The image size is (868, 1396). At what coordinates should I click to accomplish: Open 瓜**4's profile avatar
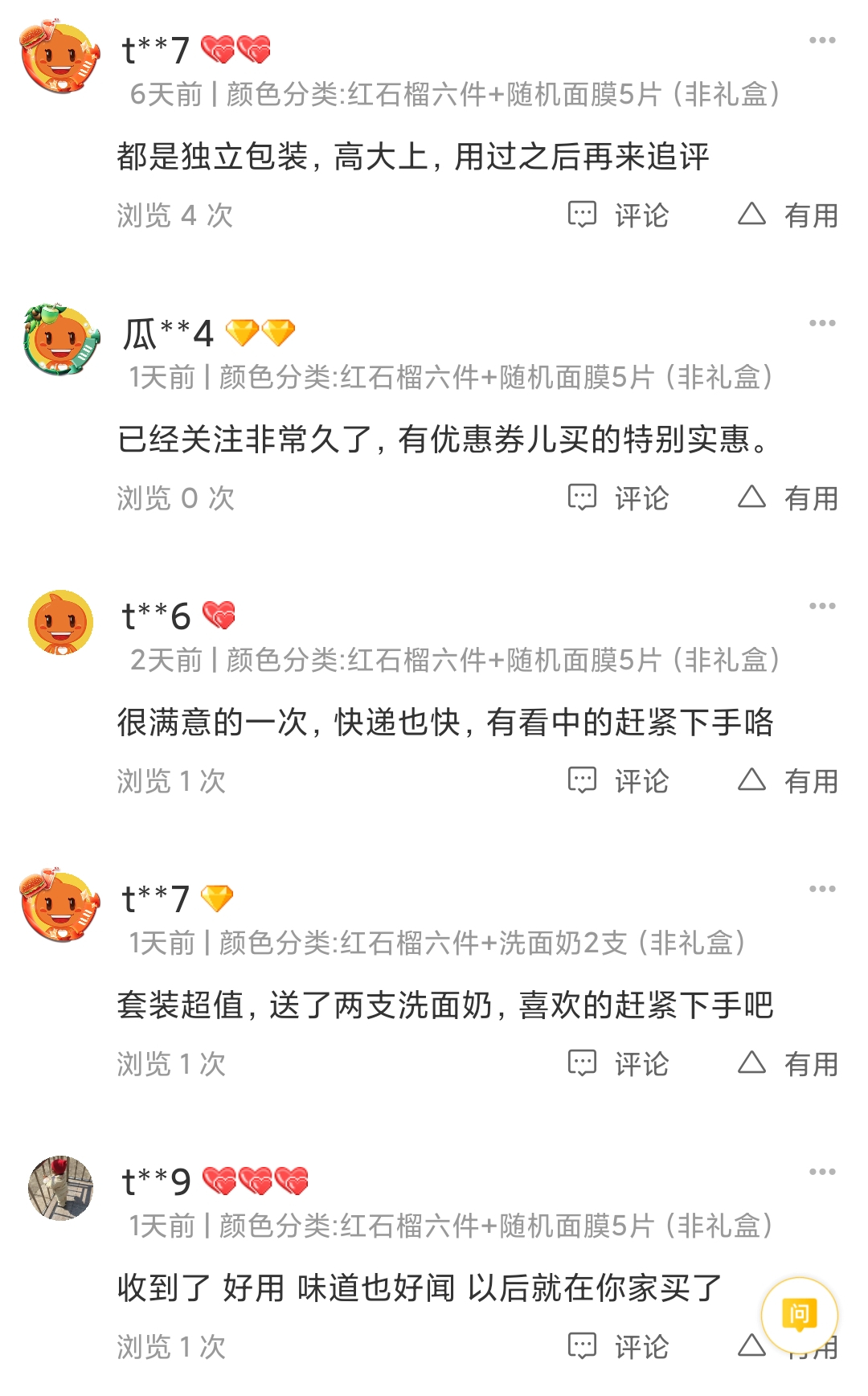point(61,340)
